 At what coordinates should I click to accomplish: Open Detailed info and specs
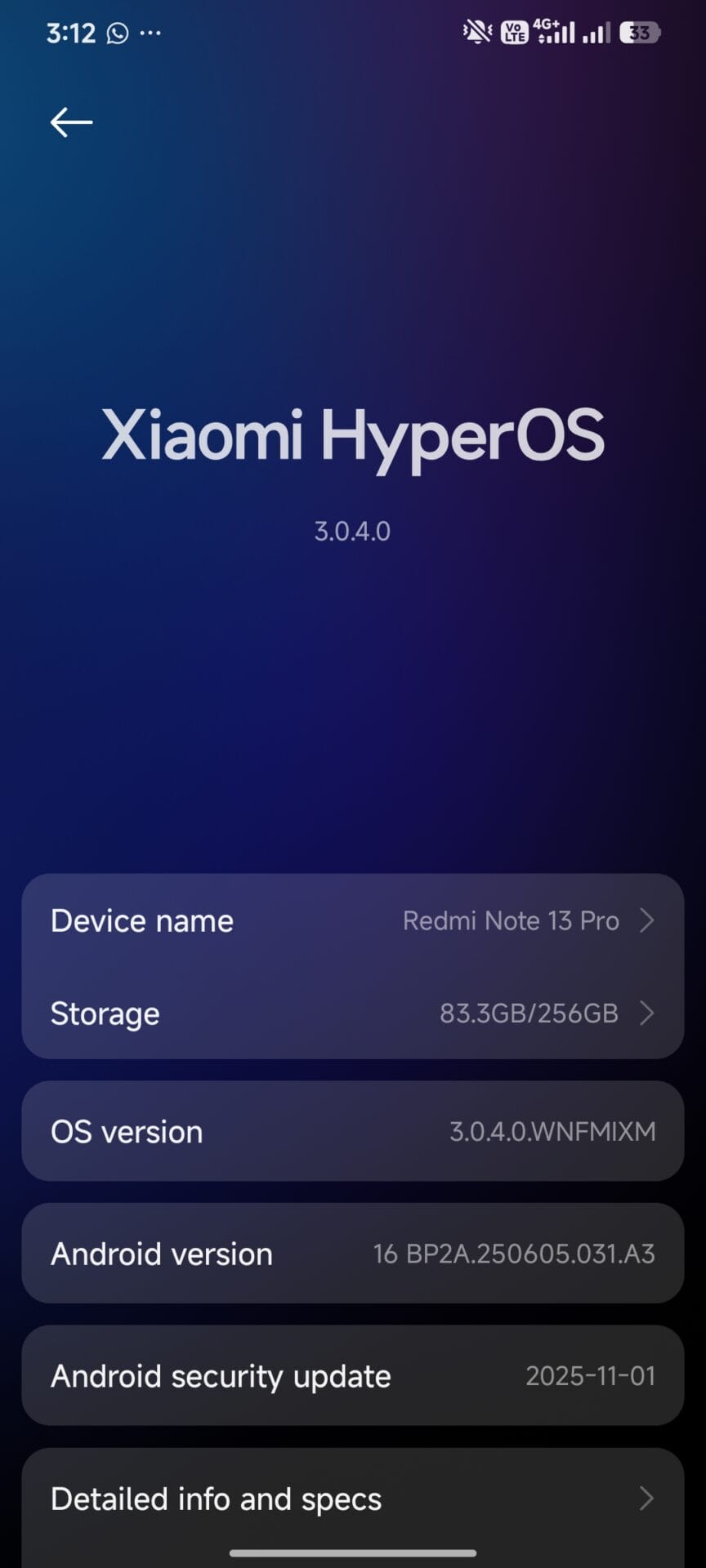pyautogui.click(x=352, y=1499)
